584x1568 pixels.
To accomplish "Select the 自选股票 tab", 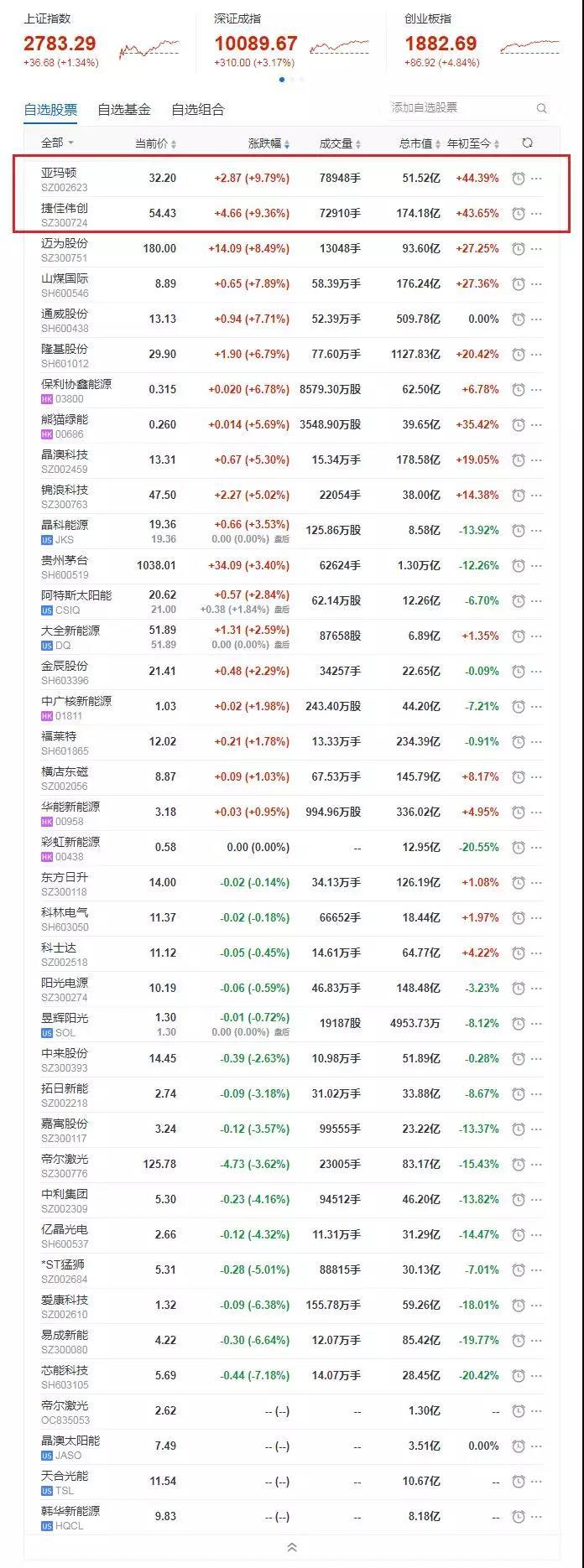I will pos(50,110).
